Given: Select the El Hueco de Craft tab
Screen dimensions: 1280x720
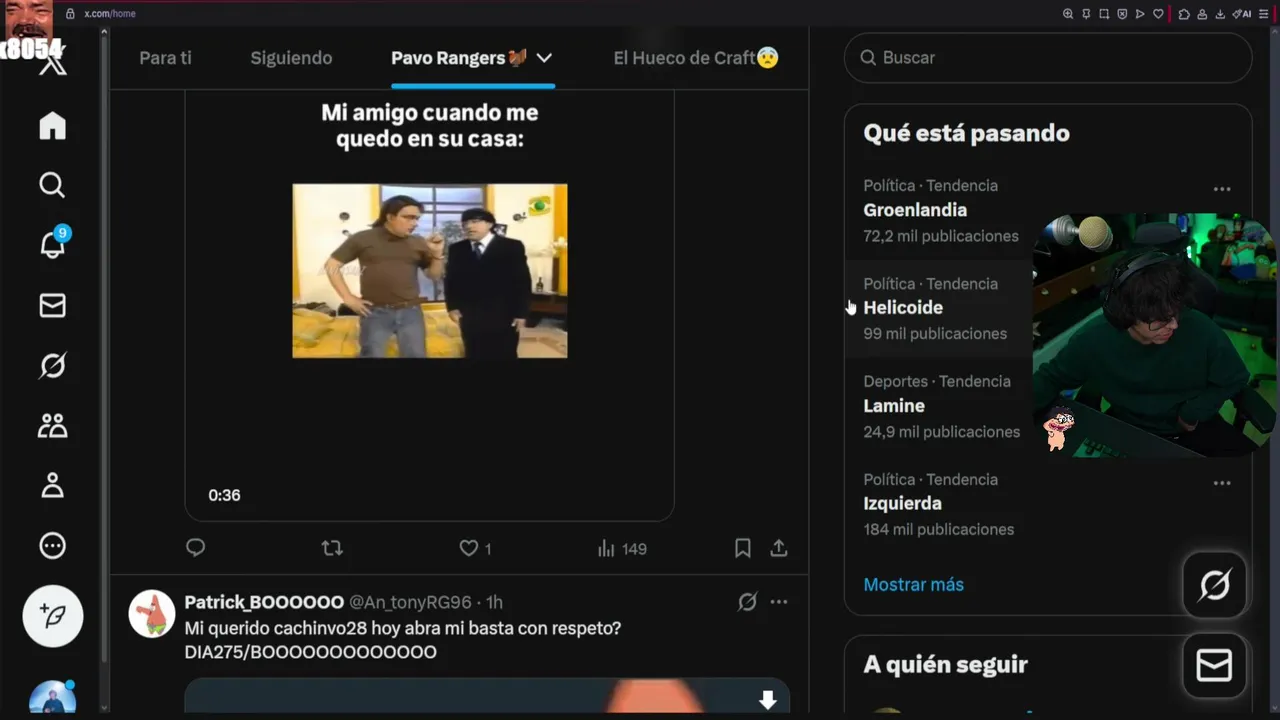Looking at the screenshot, I should [695, 58].
